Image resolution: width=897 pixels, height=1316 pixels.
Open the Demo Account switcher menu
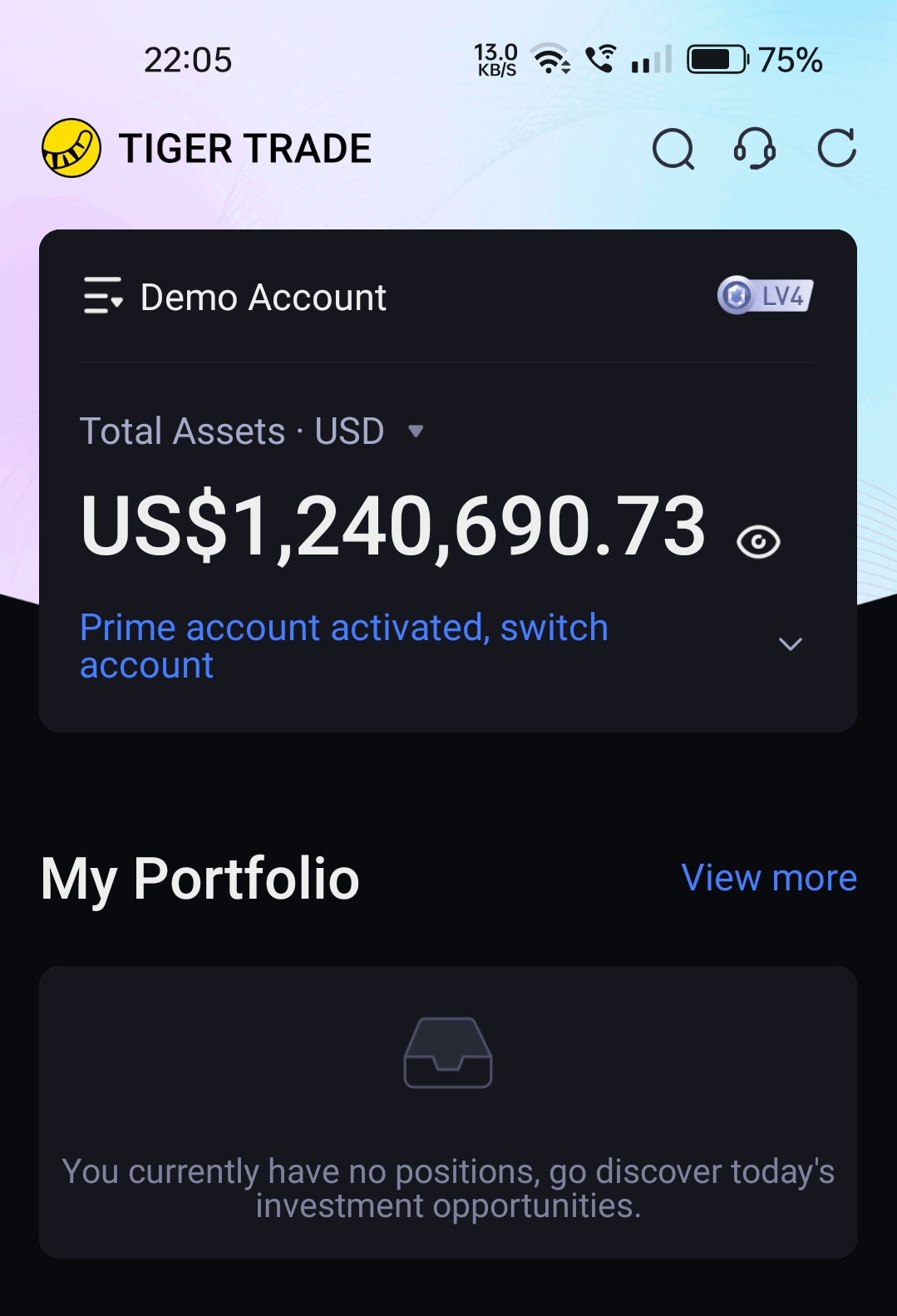pos(104,297)
